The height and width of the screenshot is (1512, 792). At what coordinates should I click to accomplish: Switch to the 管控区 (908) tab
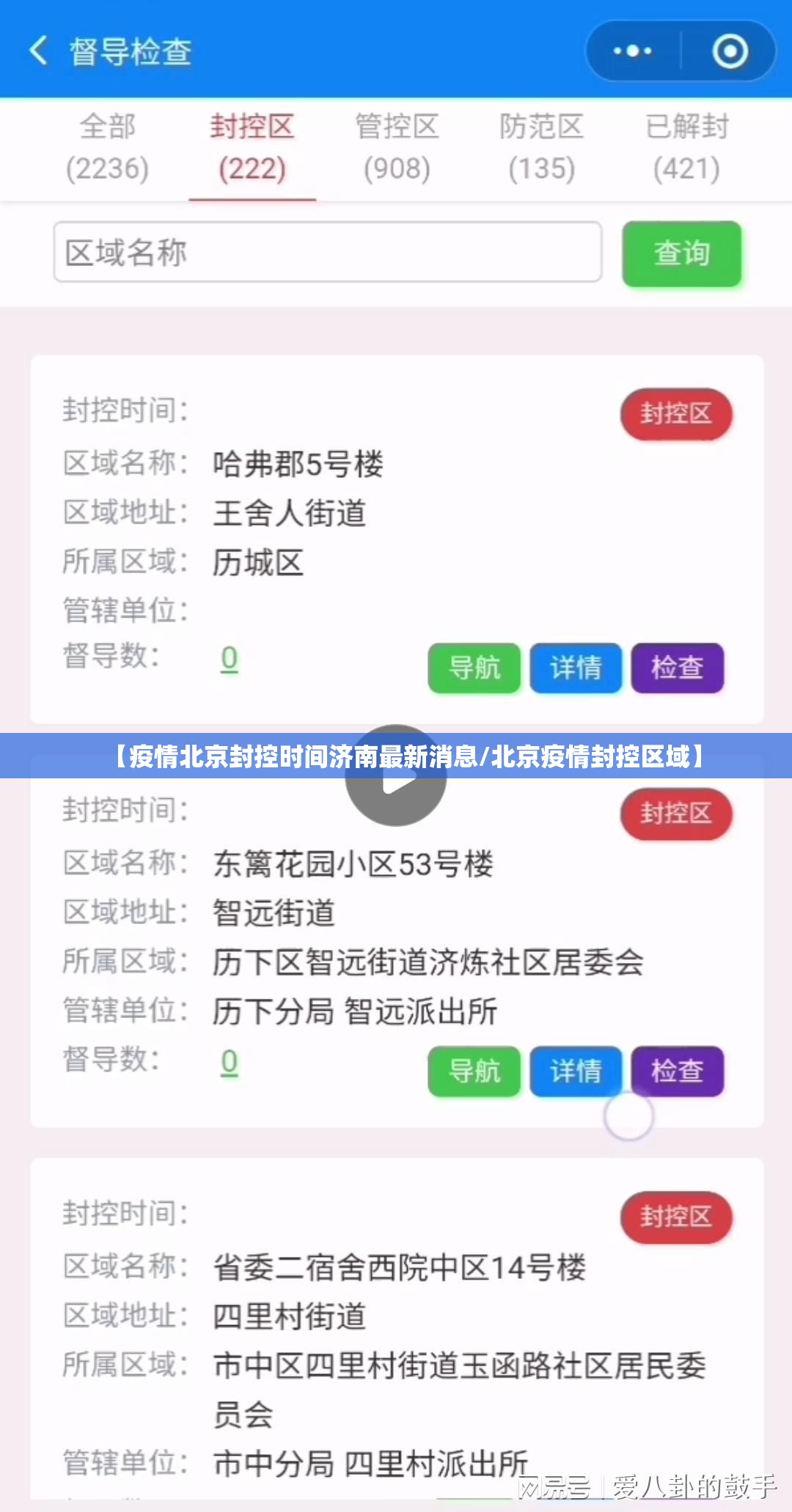397,148
